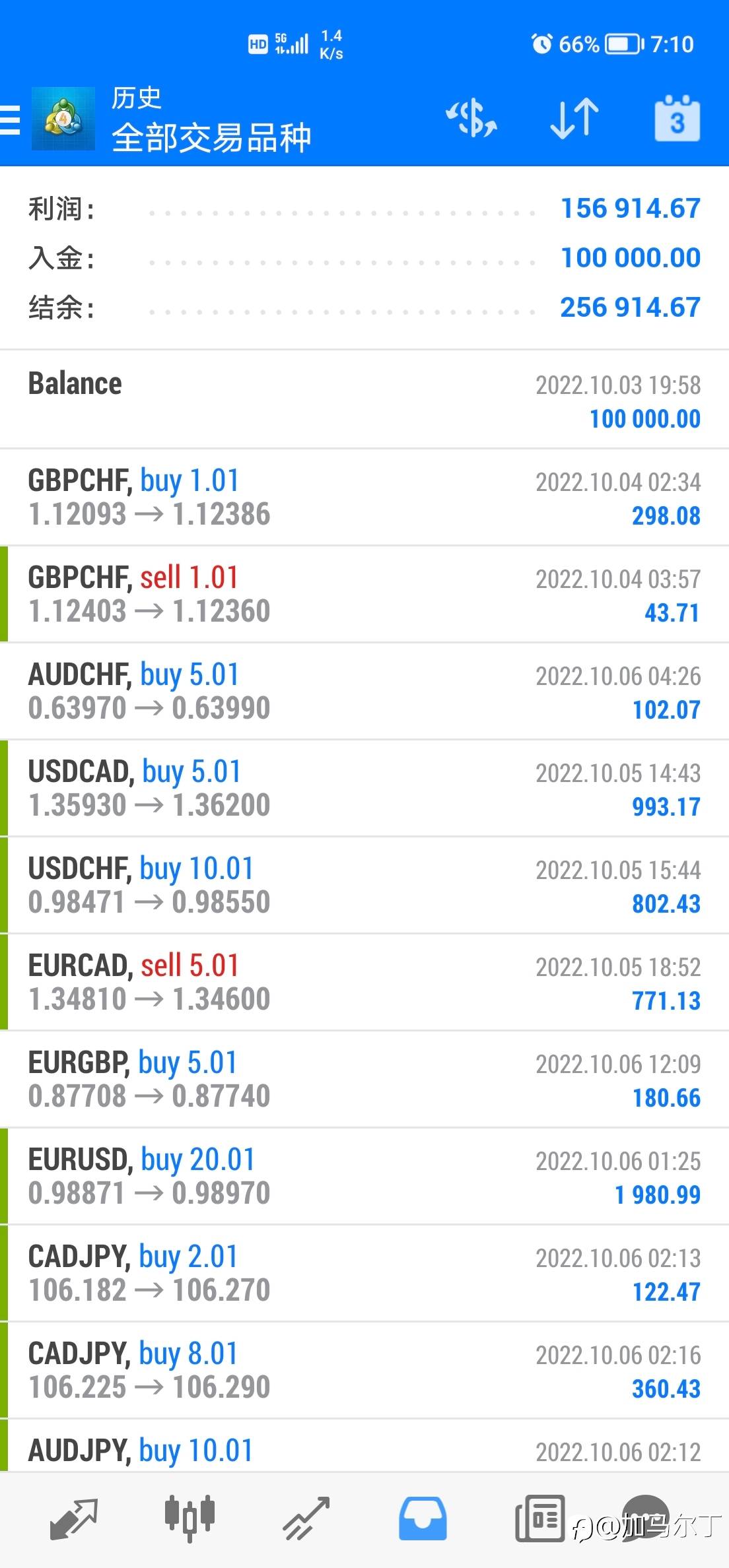Image resolution: width=729 pixels, height=1568 pixels.
Task: Switch to the Quotes tab
Action: [x=73, y=1519]
